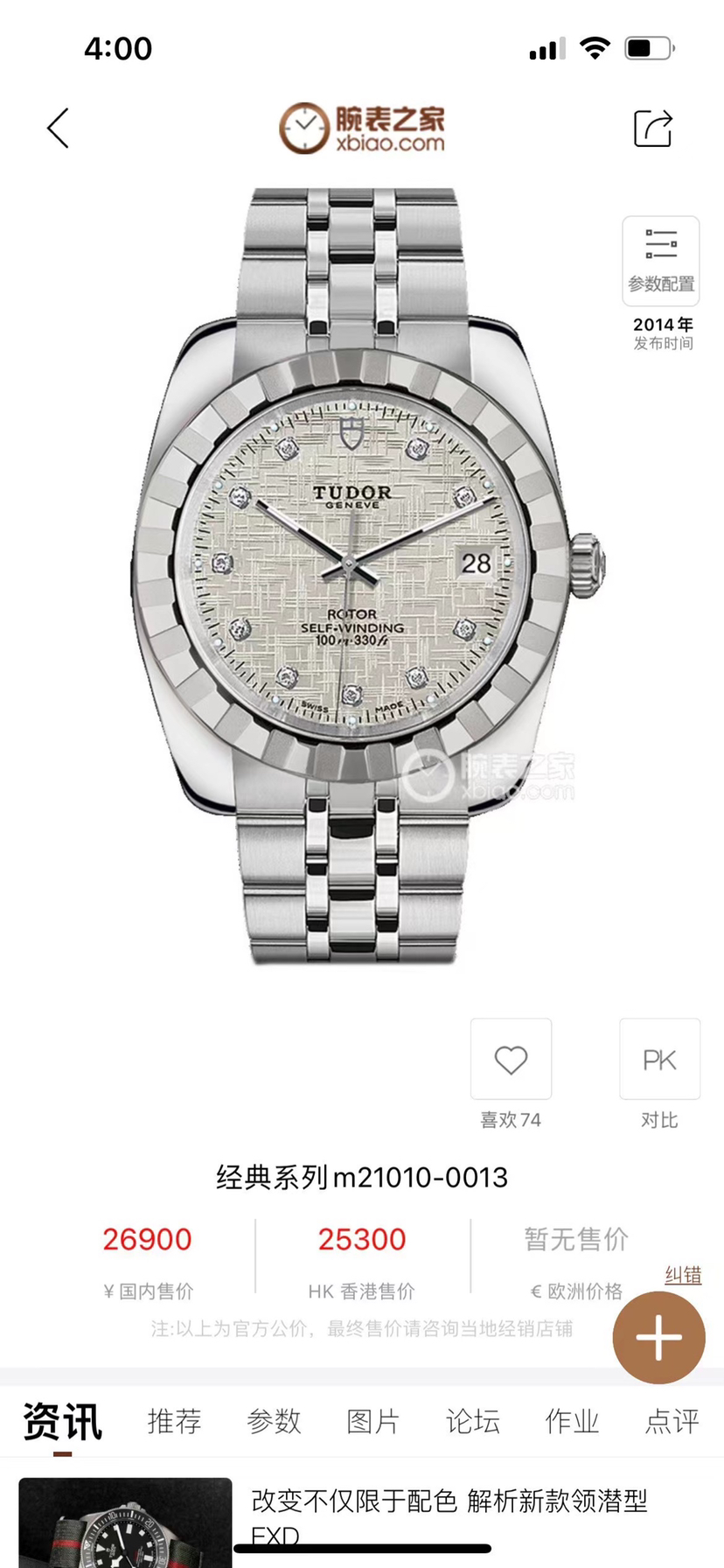Share this watch page
The height and width of the screenshot is (1568, 724).
653,129
